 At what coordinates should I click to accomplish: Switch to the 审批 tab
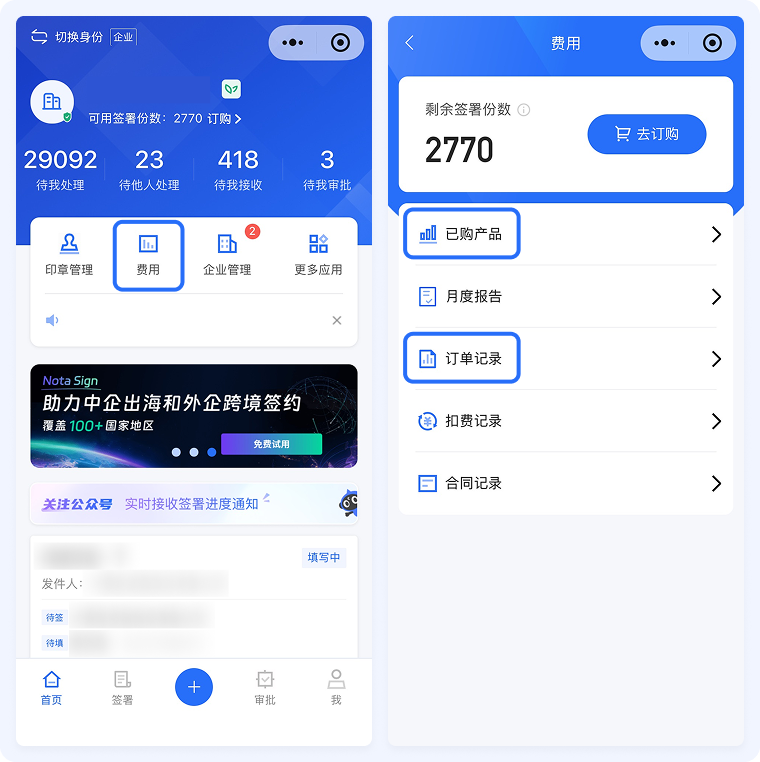pos(265,687)
